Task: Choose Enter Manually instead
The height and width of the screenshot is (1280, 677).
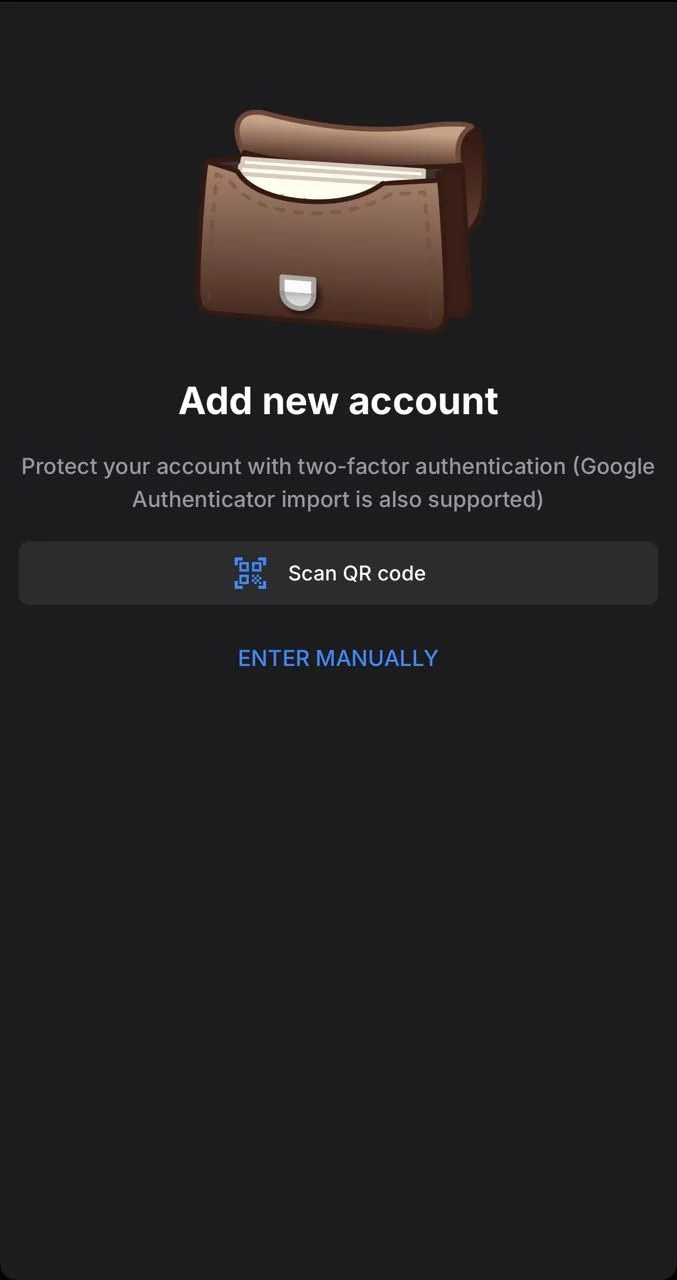Action: pos(338,658)
